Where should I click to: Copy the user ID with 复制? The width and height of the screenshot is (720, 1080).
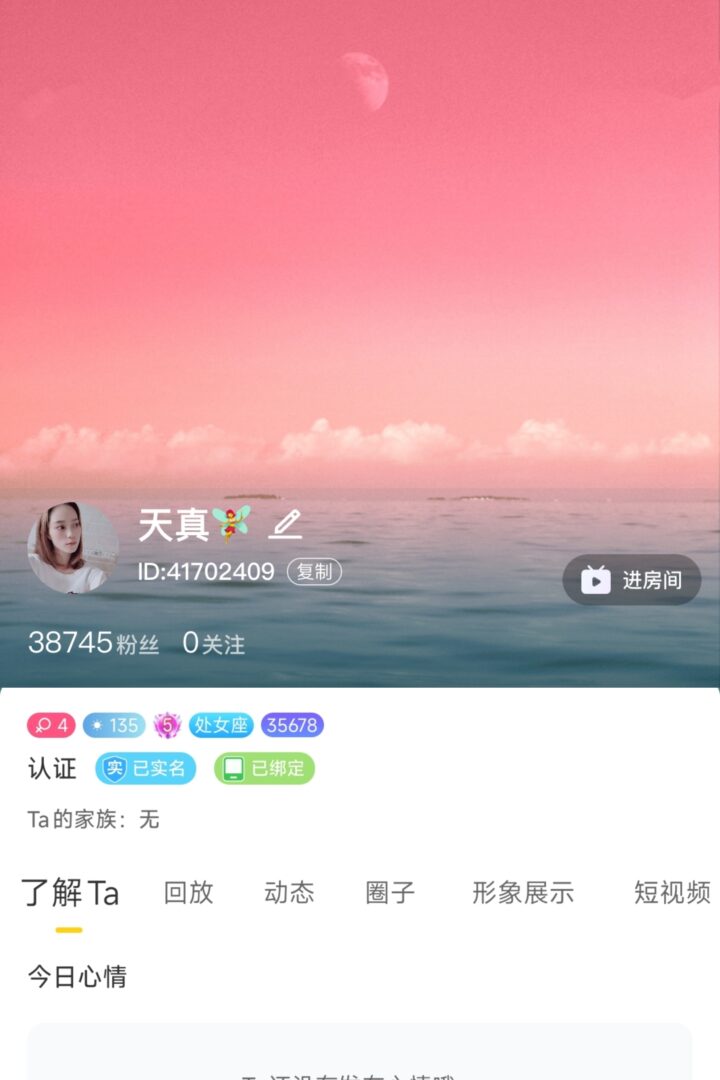[x=314, y=572]
